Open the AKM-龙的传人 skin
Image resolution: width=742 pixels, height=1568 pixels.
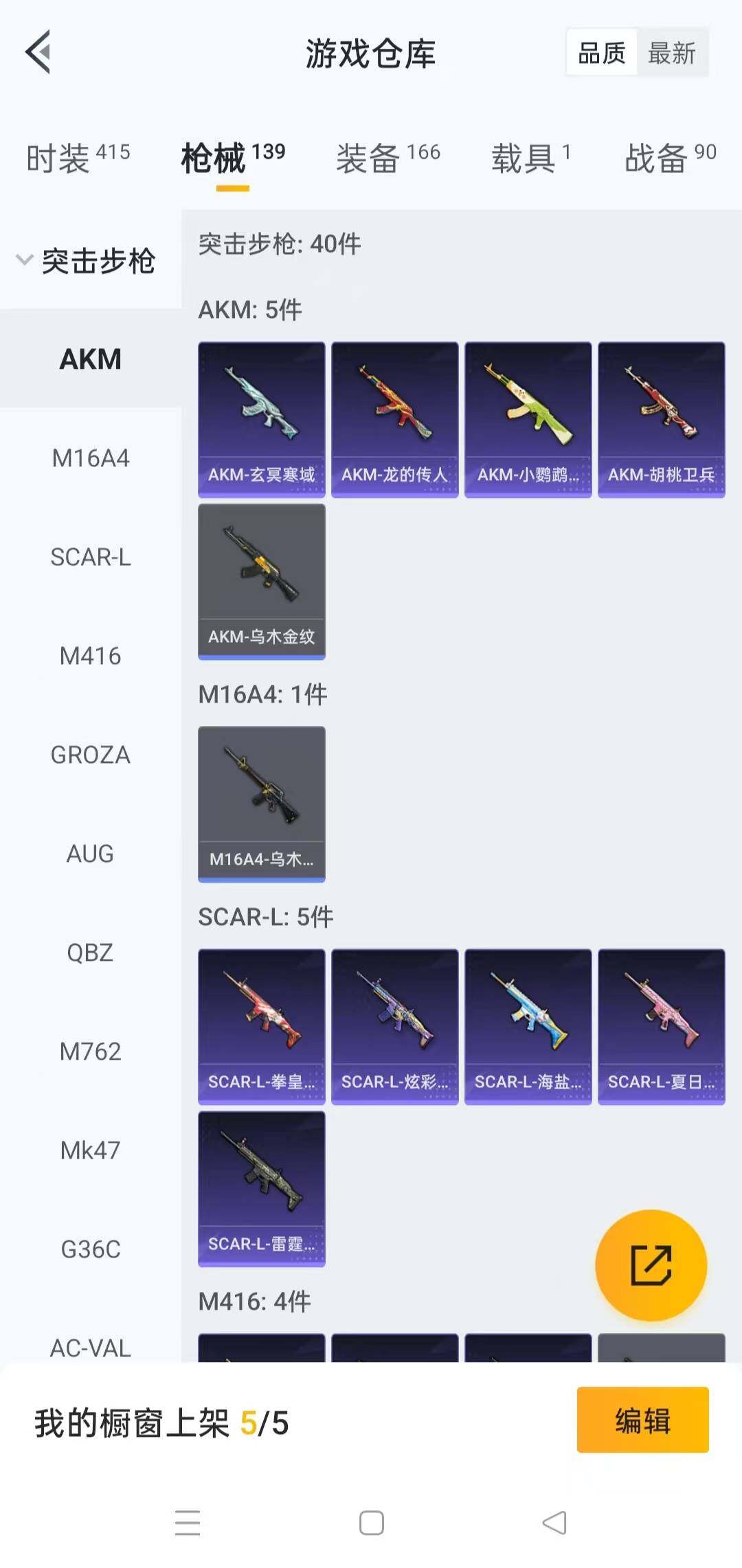394,420
